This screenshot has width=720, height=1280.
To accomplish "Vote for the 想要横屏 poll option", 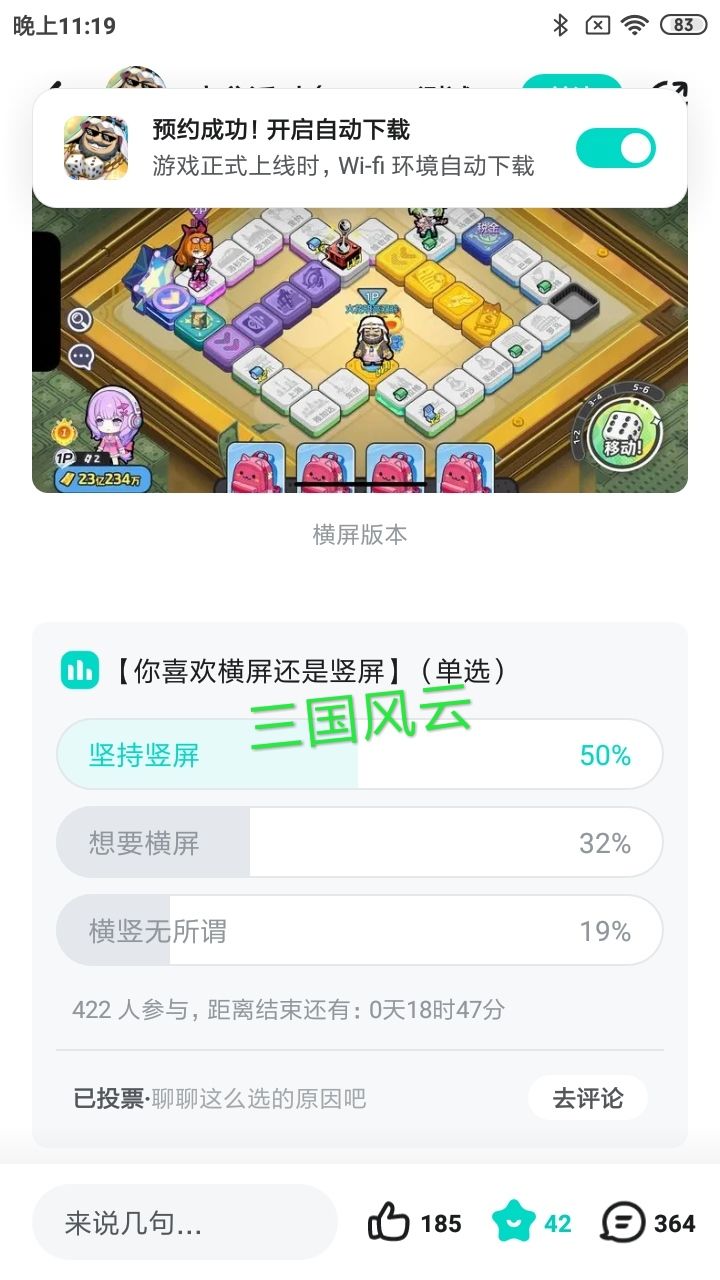I will (360, 842).
